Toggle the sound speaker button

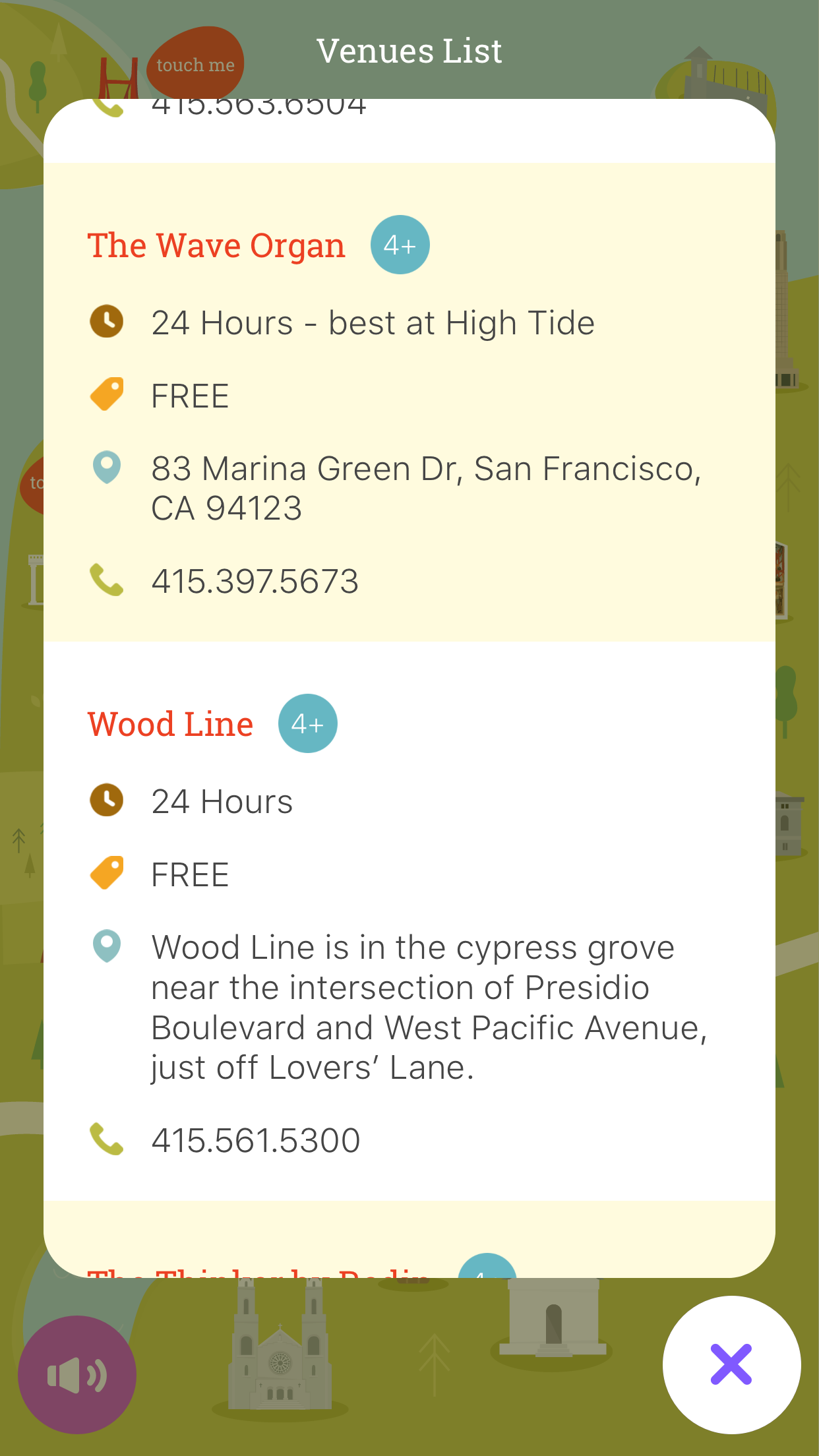tap(77, 1375)
